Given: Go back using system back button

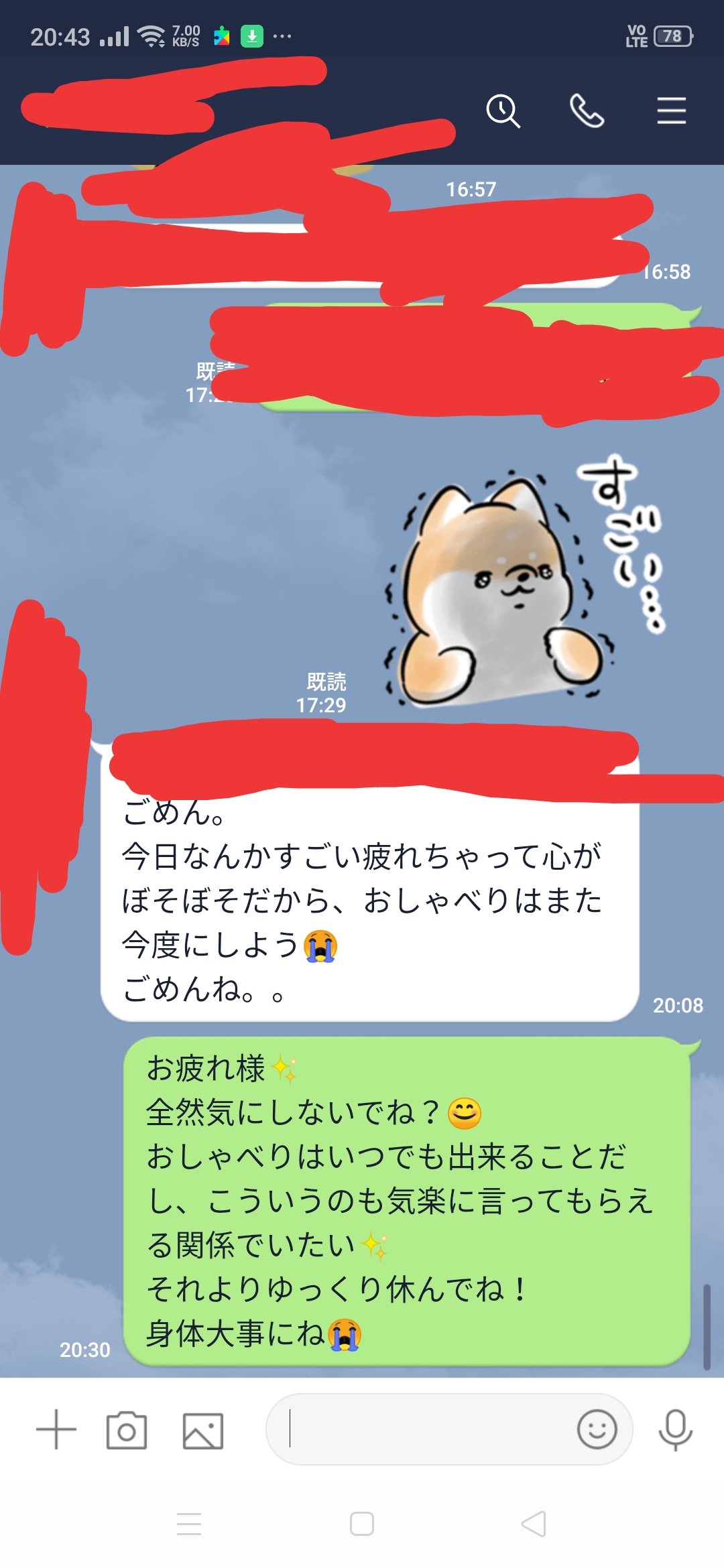Looking at the screenshot, I should pos(534,1524).
